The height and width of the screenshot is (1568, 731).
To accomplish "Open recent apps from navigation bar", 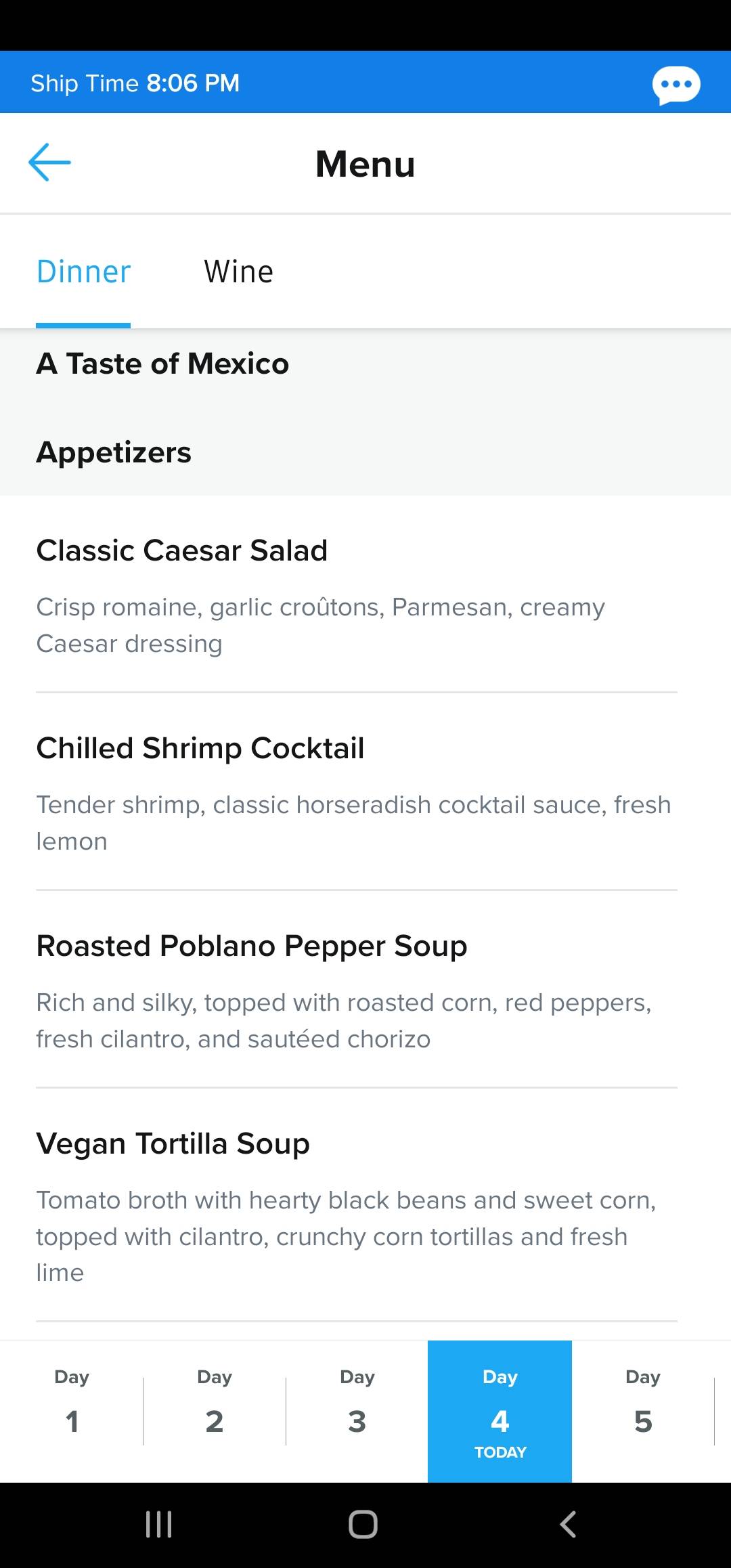I will click(x=159, y=1525).
